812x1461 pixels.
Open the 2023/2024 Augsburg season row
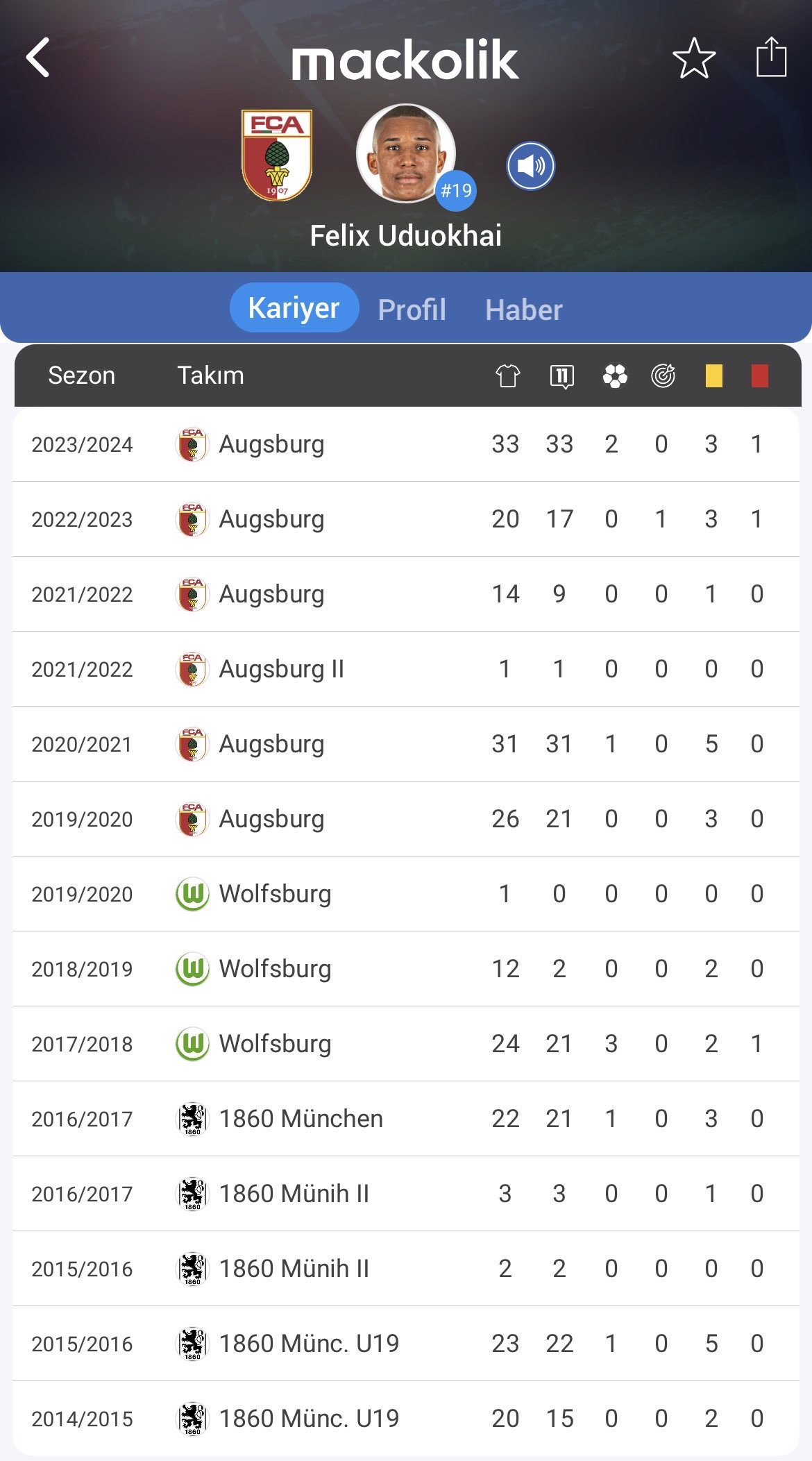click(x=406, y=444)
